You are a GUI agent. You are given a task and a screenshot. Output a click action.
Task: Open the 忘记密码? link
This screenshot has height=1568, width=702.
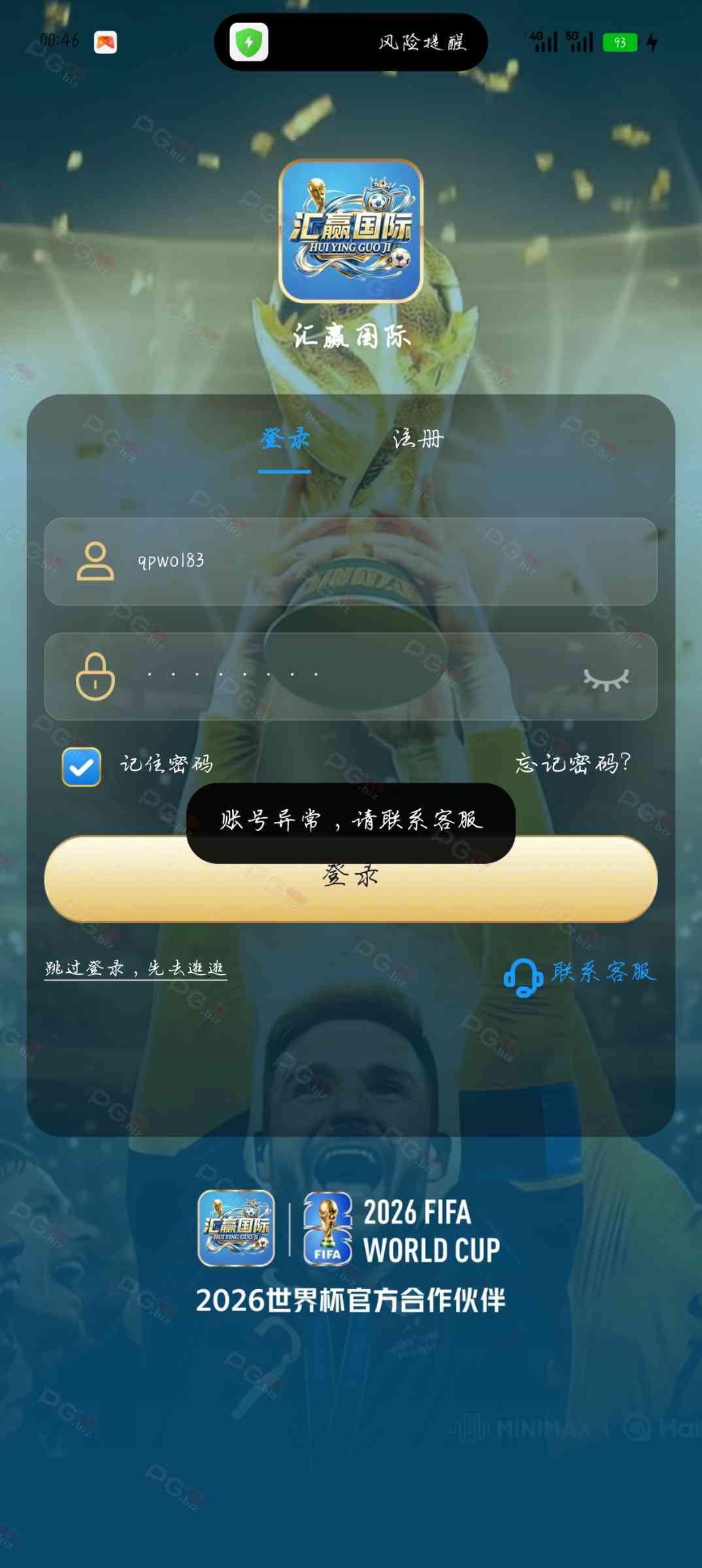[573, 763]
